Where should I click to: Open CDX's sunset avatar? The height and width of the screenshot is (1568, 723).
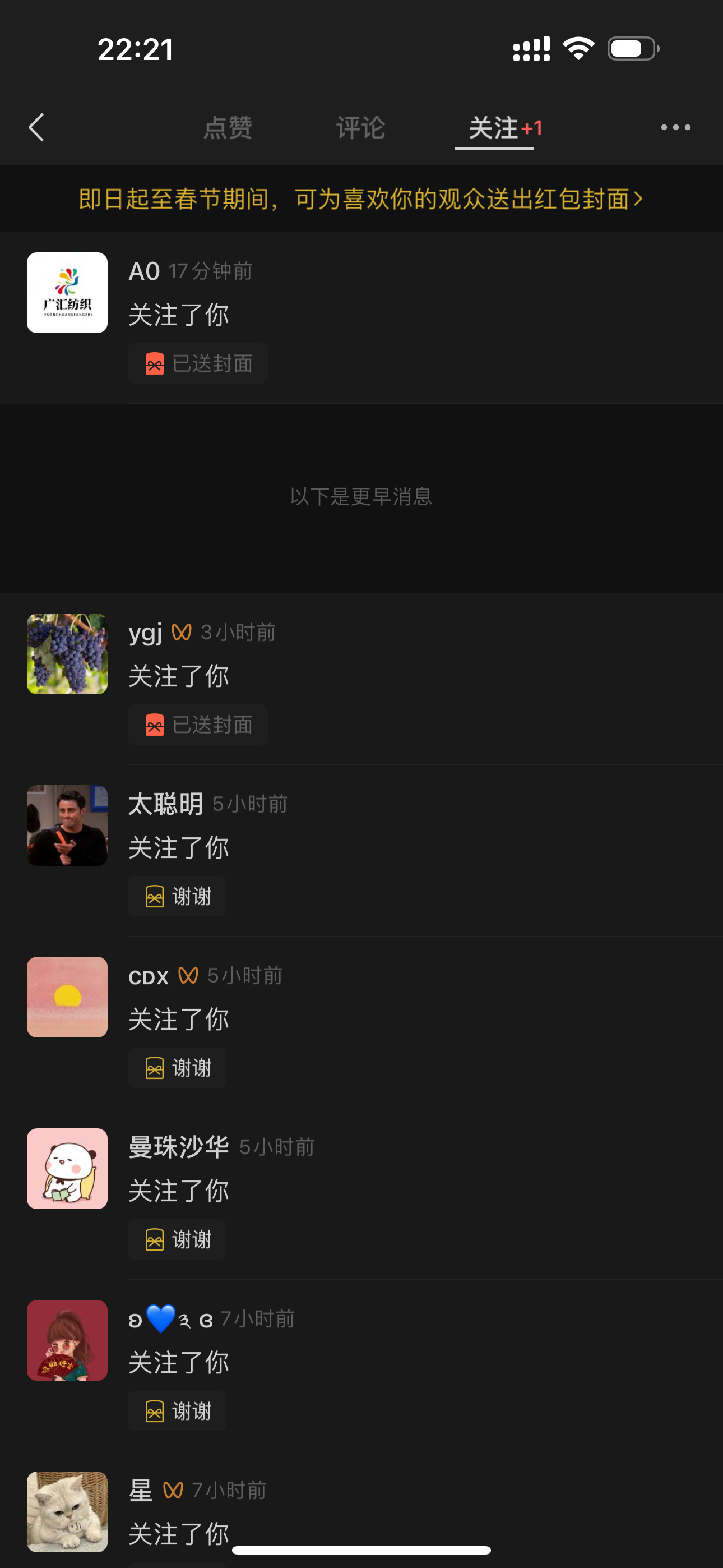(x=68, y=997)
